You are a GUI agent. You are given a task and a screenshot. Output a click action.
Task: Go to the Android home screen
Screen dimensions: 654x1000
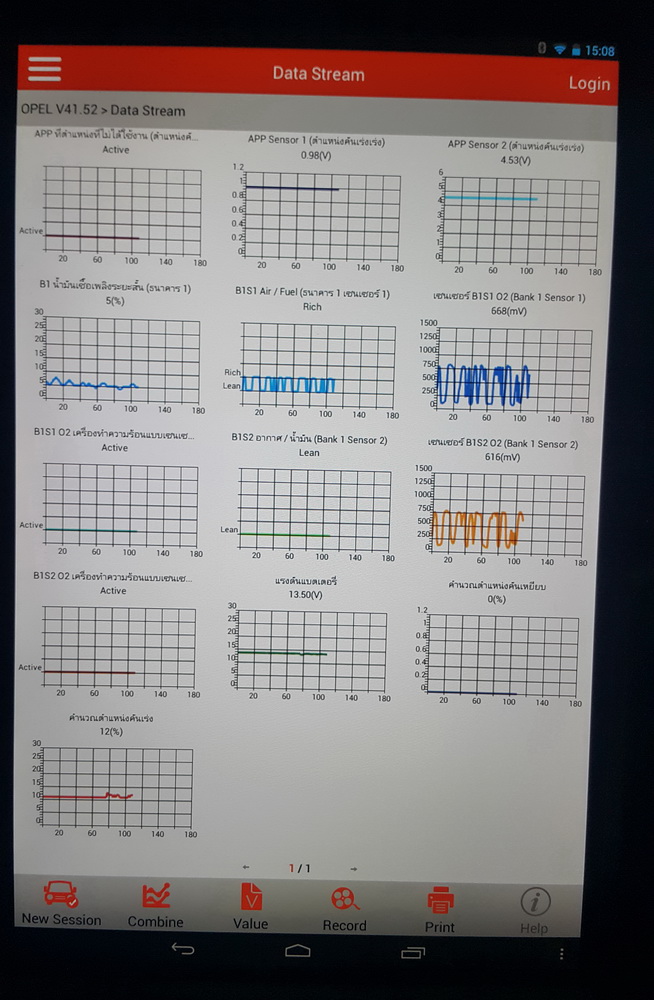298,950
